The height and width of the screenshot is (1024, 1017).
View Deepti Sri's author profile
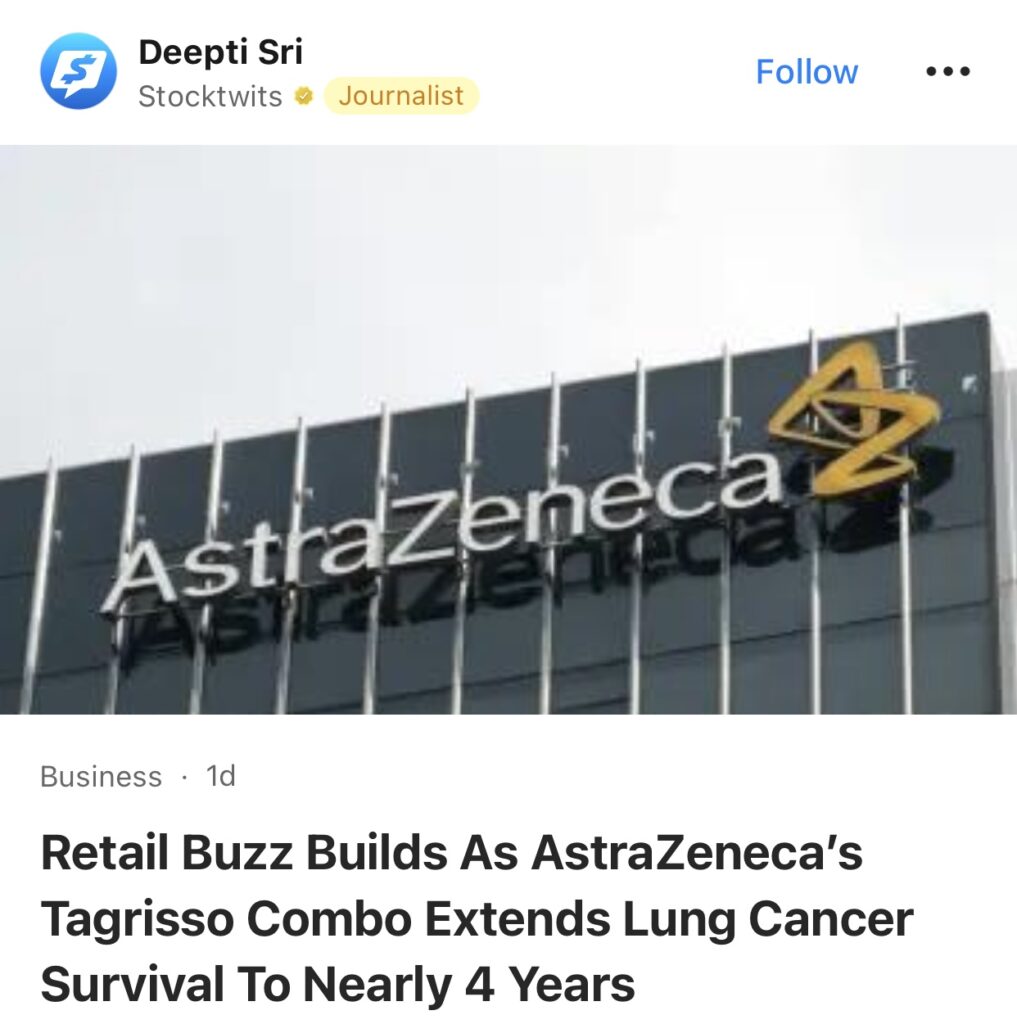[220, 50]
